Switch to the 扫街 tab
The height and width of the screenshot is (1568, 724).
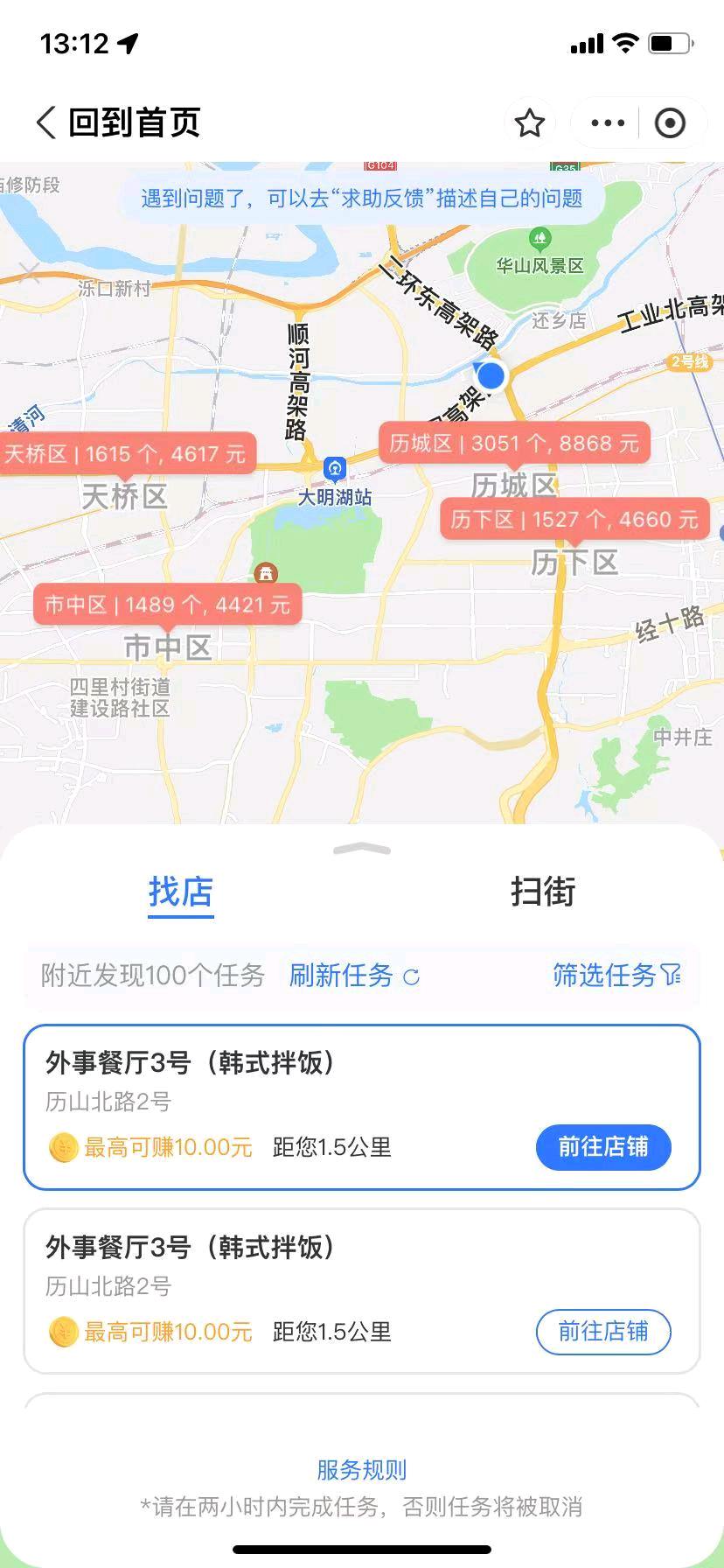point(542,892)
